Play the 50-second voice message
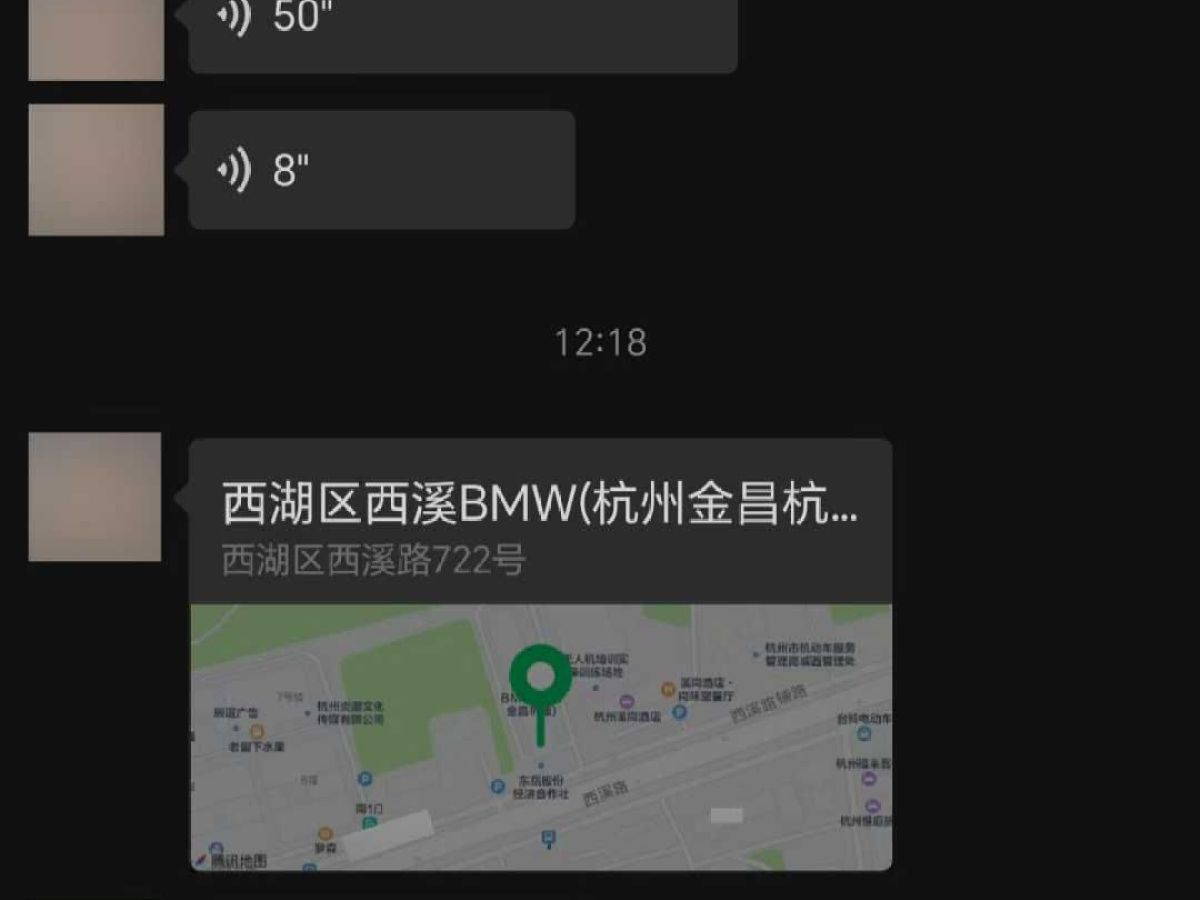This screenshot has width=1200, height=900. (462, 28)
